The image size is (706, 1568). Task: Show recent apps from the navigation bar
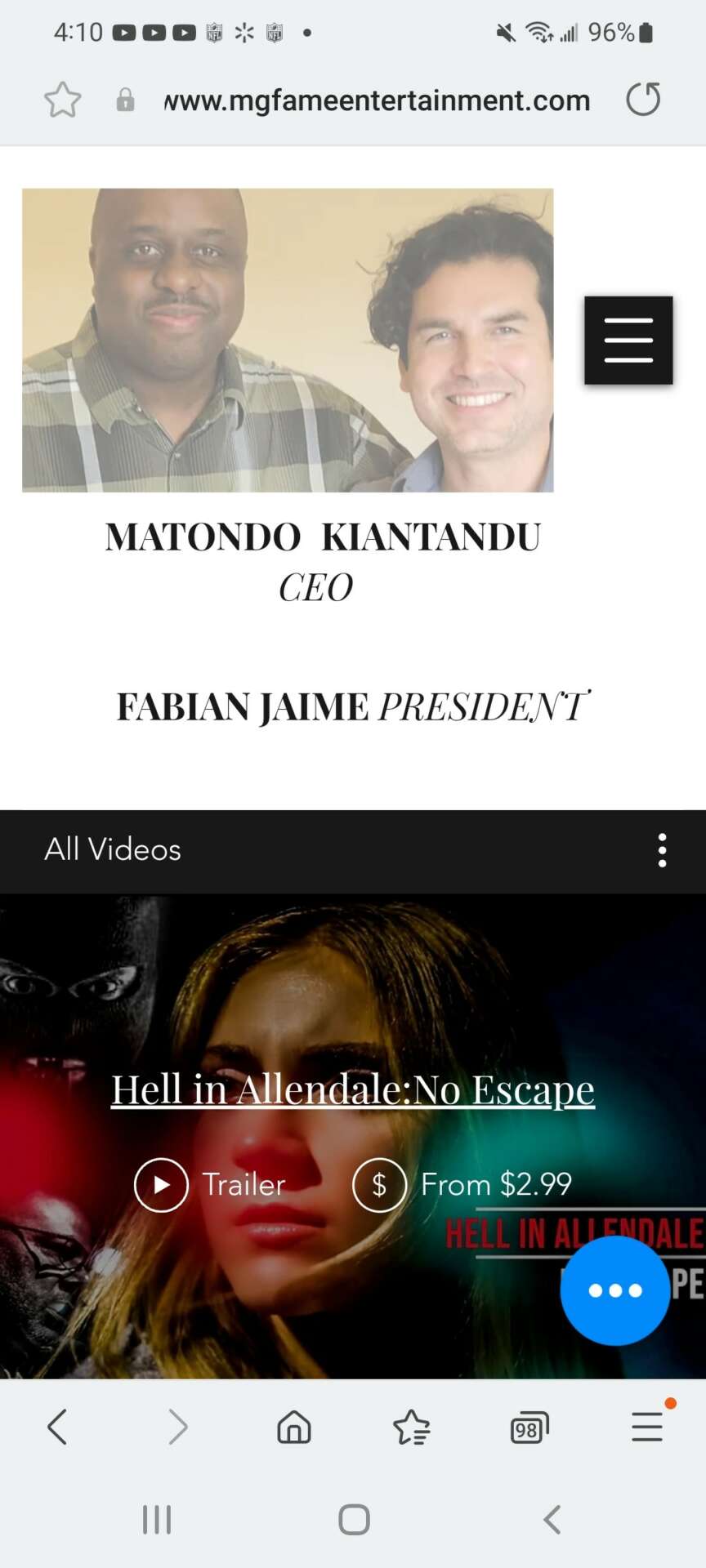(x=157, y=1520)
